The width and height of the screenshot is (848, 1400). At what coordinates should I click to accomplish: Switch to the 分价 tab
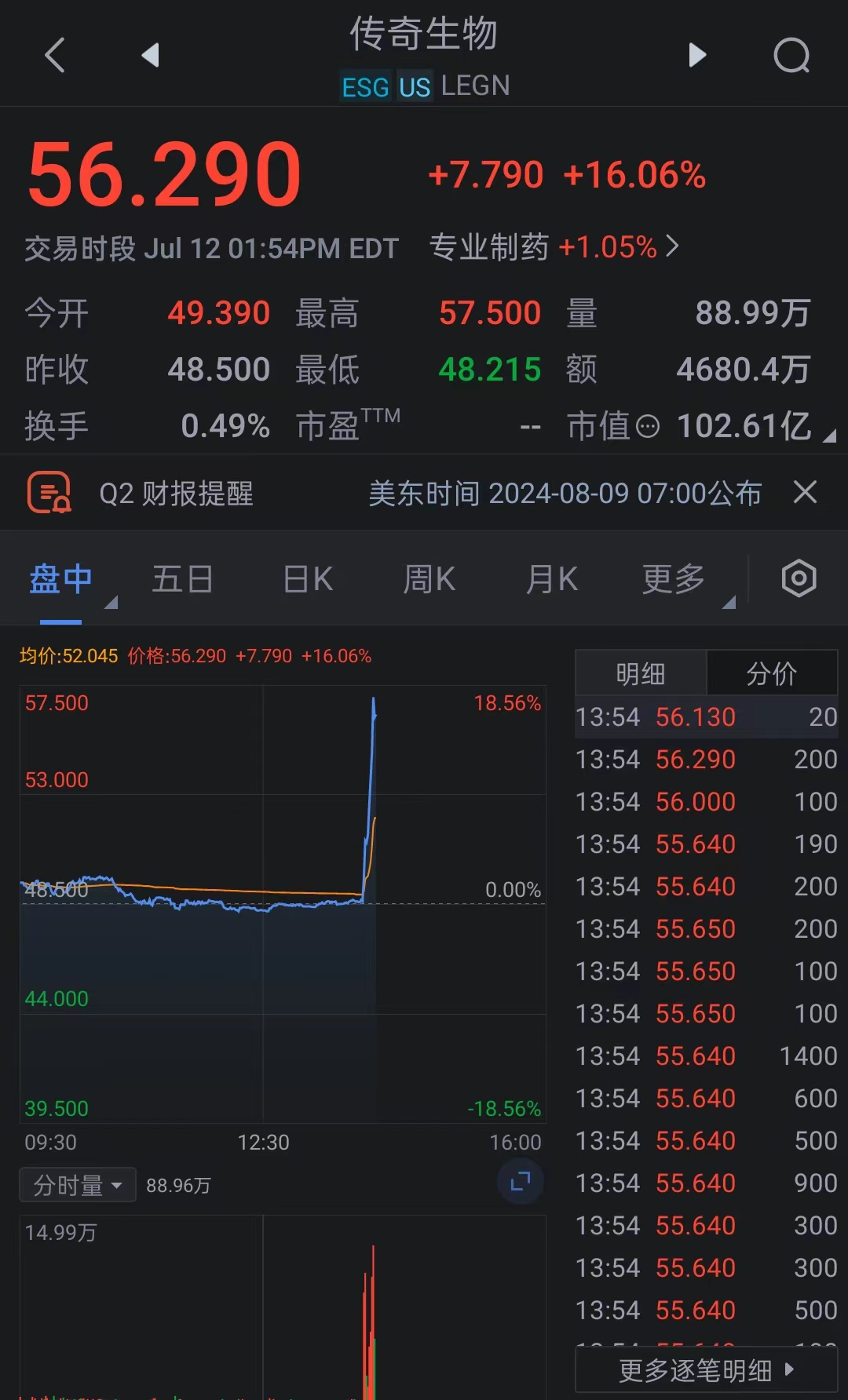click(772, 673)
